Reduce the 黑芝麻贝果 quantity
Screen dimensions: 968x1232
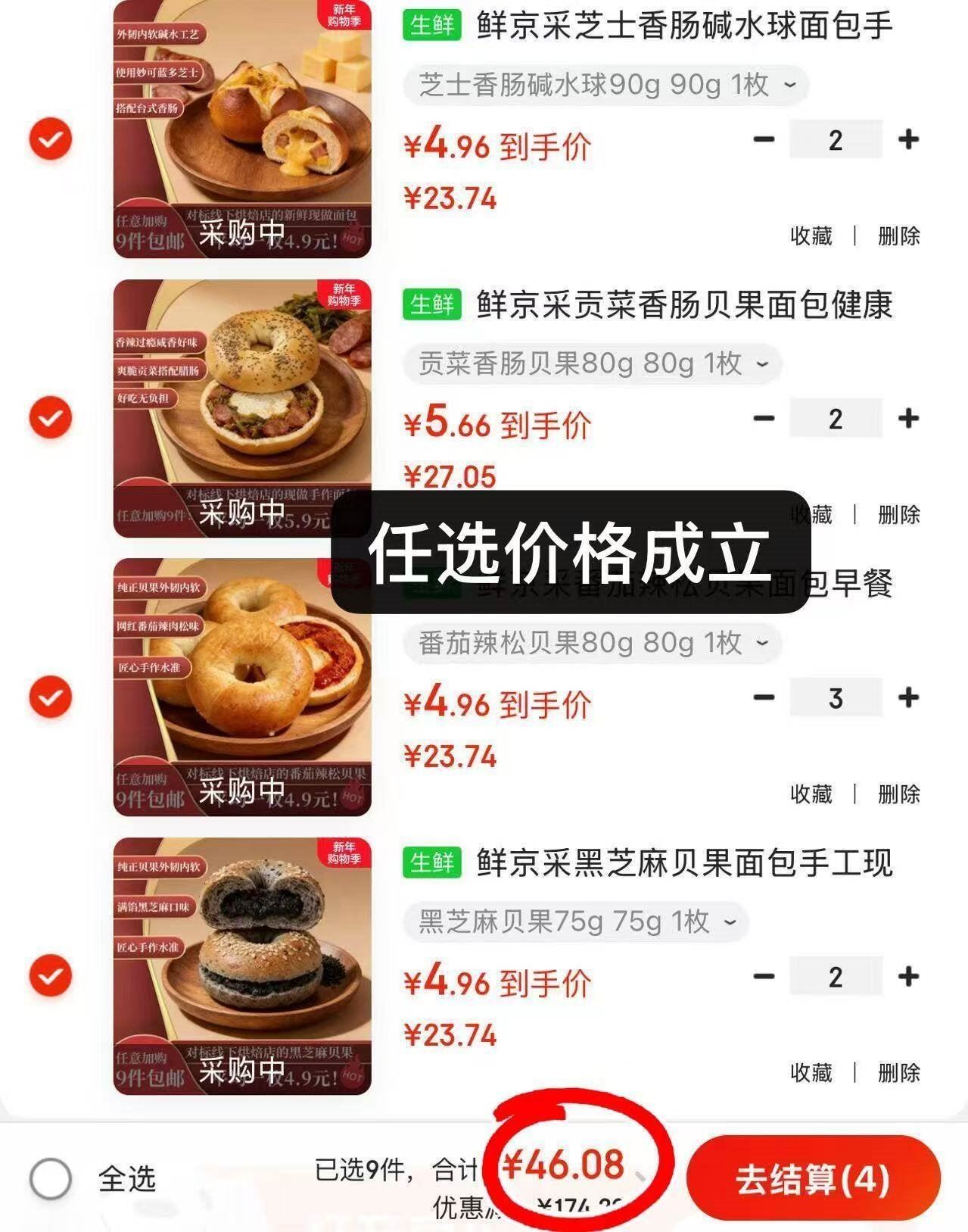click(x=764, y=976)
